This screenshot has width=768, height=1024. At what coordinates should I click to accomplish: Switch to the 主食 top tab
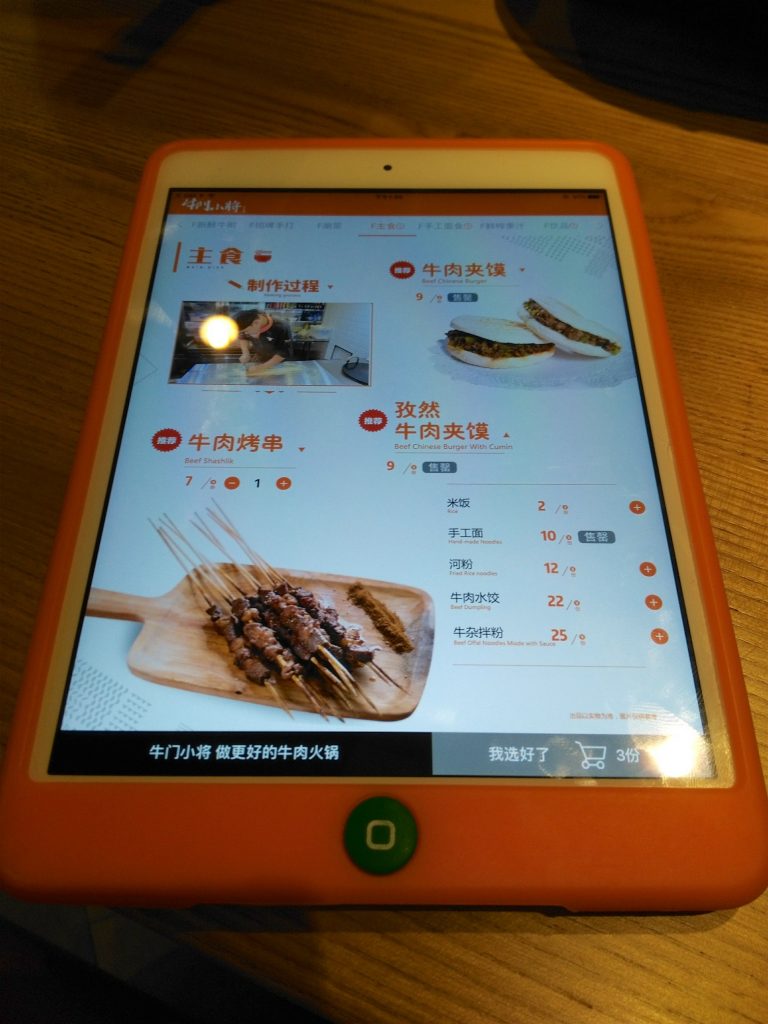387,227
